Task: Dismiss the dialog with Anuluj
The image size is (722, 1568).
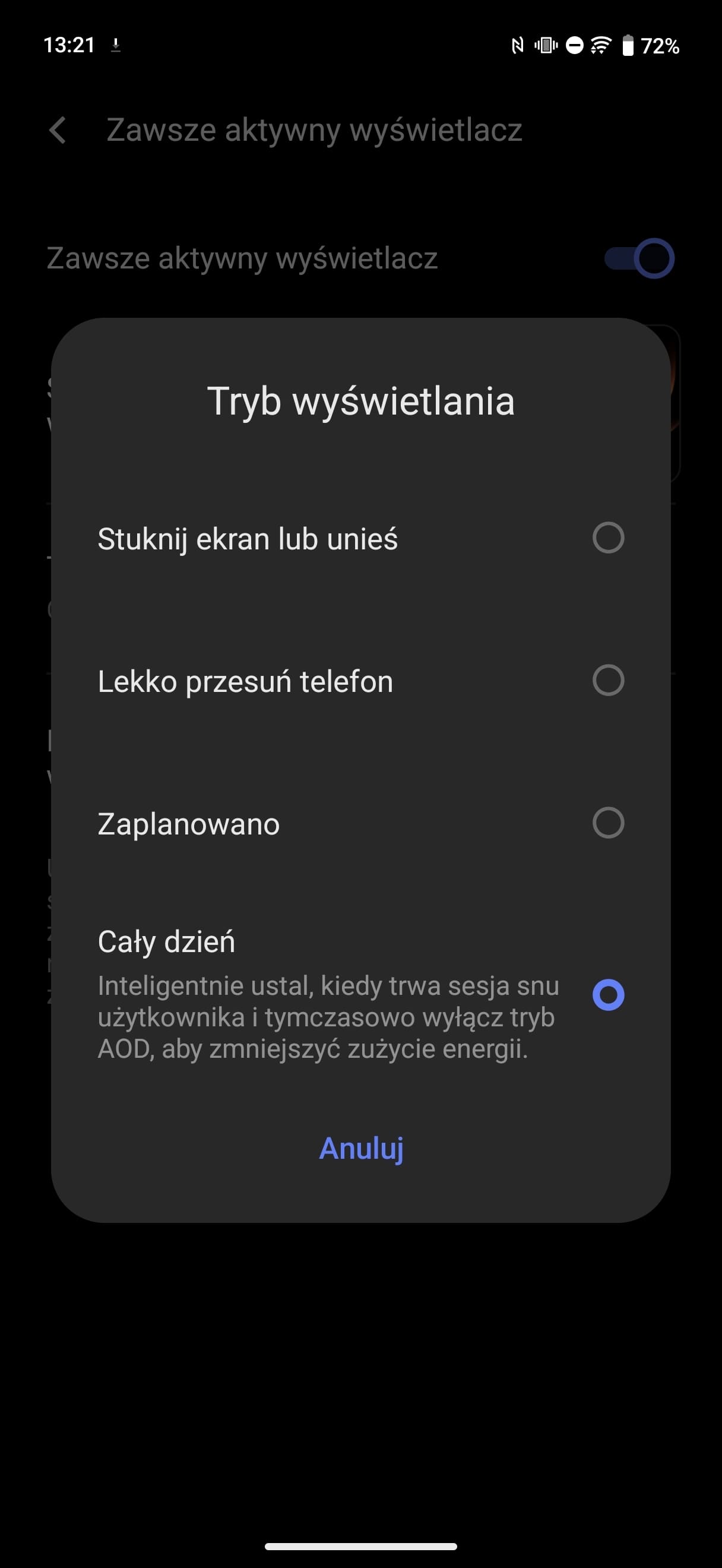Action: (362, 1149)
